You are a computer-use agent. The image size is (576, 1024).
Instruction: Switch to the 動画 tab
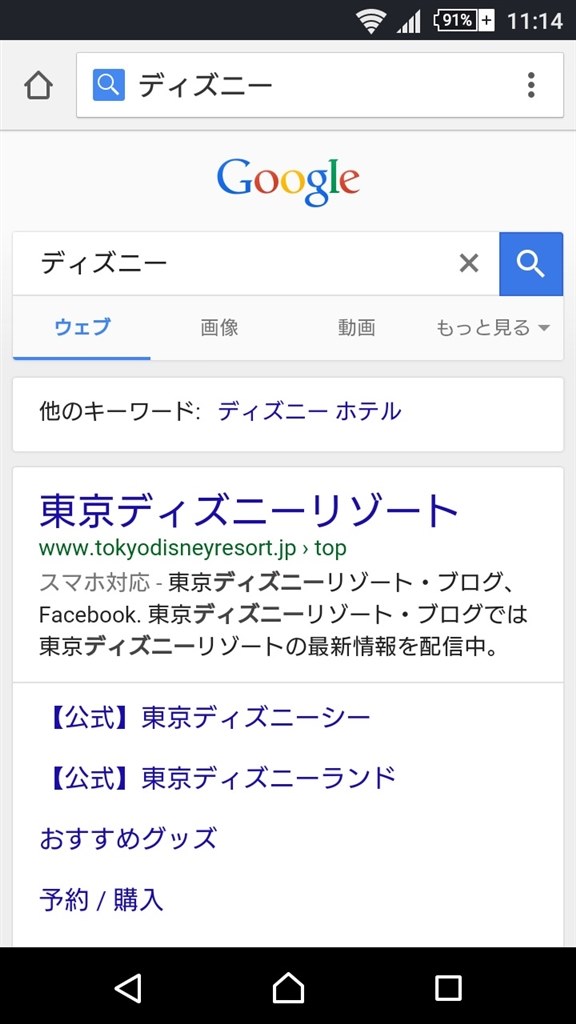click(x=357, y=327)
